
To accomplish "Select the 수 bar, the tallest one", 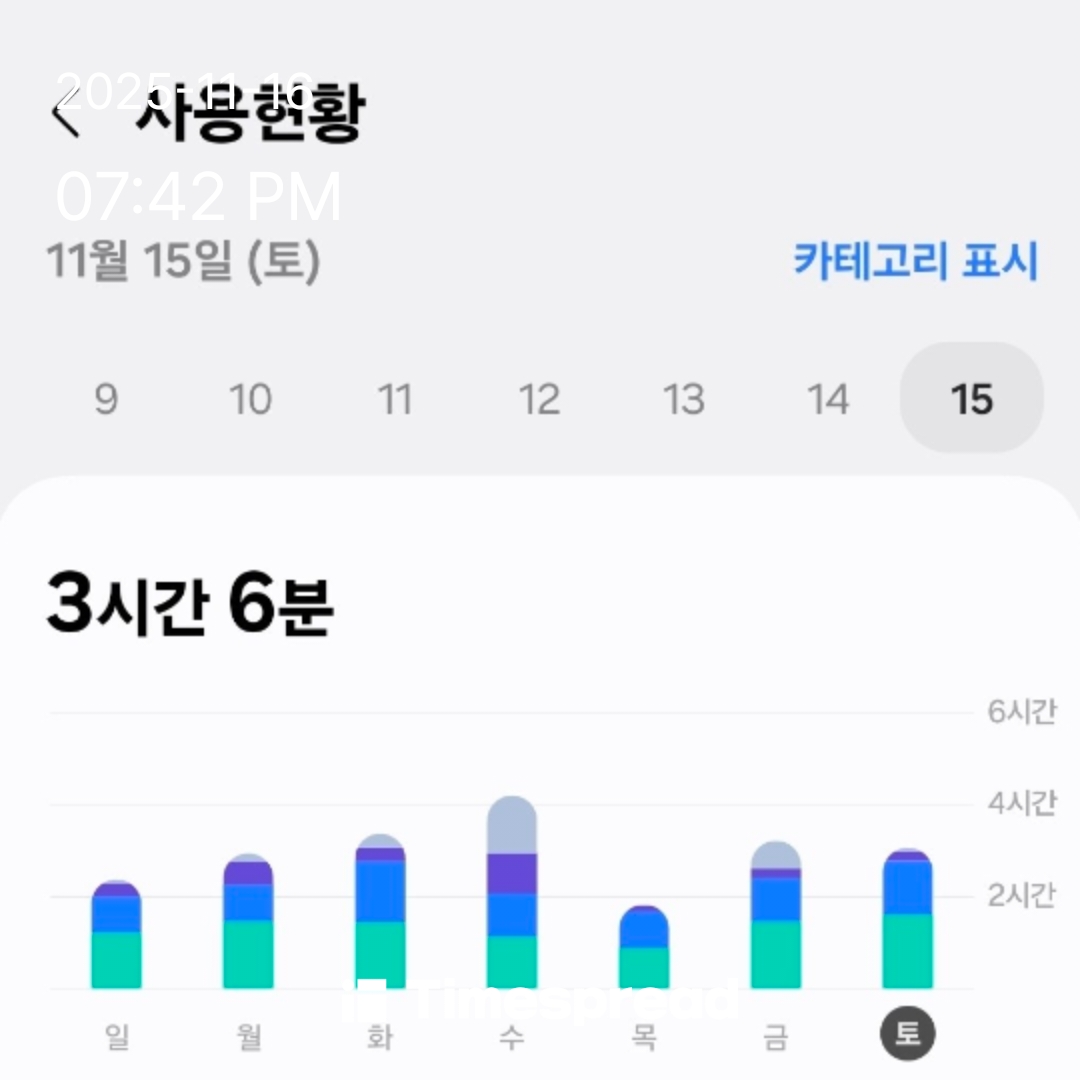I will tap(512, 893).
